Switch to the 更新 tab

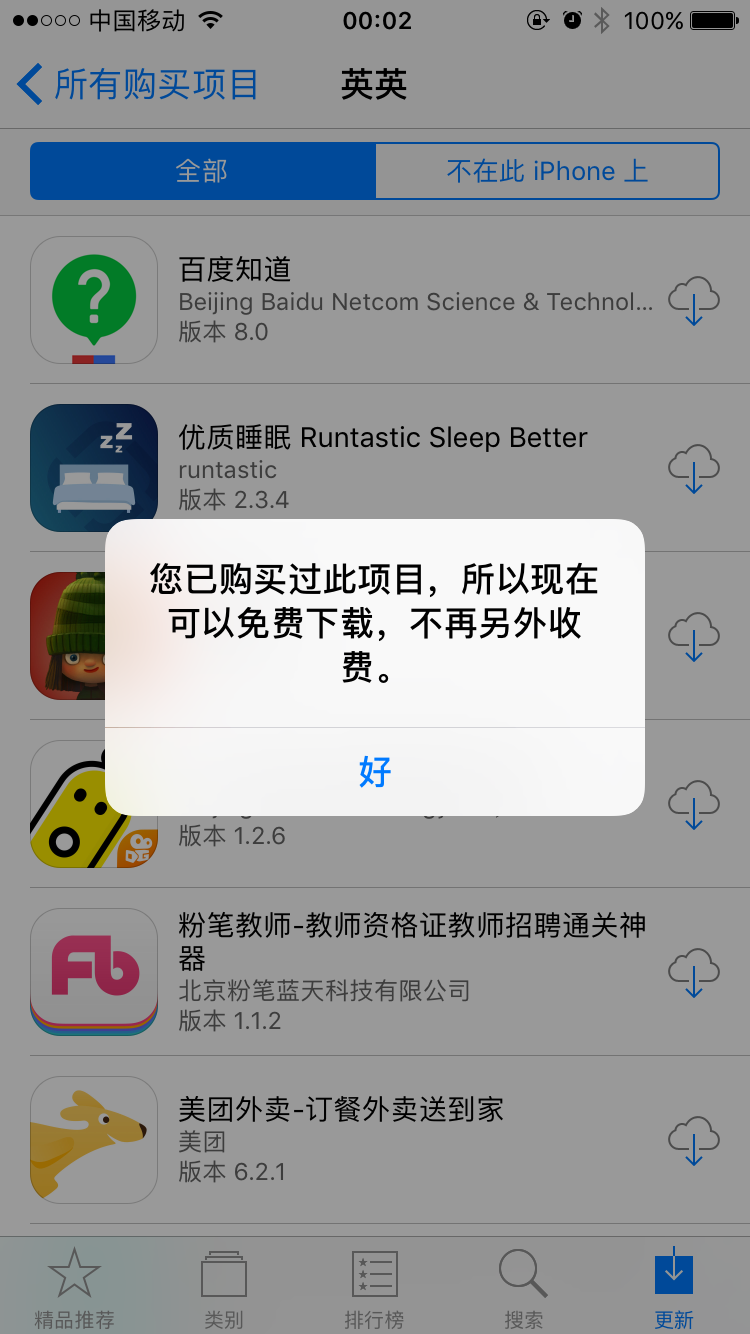click(674, 1288)
